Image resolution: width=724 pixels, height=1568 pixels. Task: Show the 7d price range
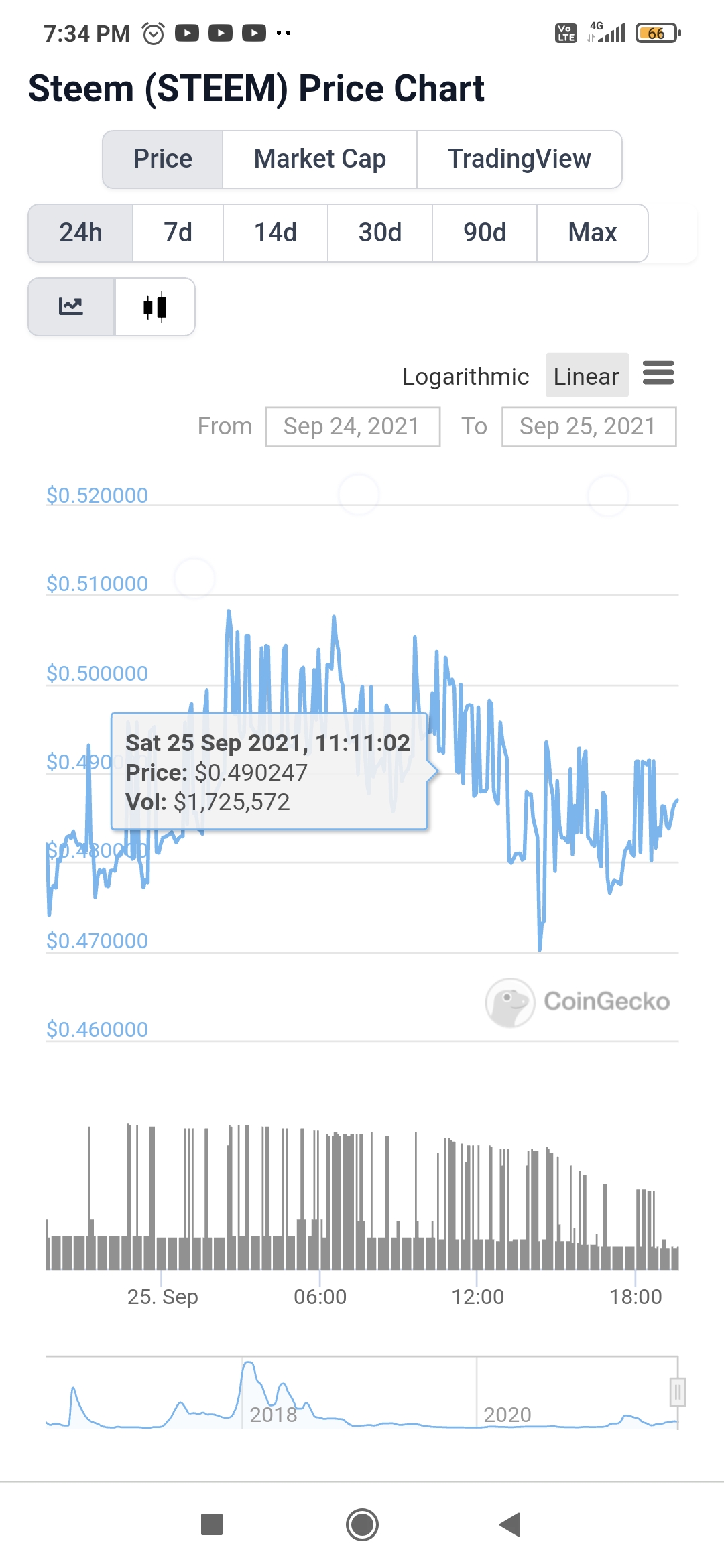(178, 233)
